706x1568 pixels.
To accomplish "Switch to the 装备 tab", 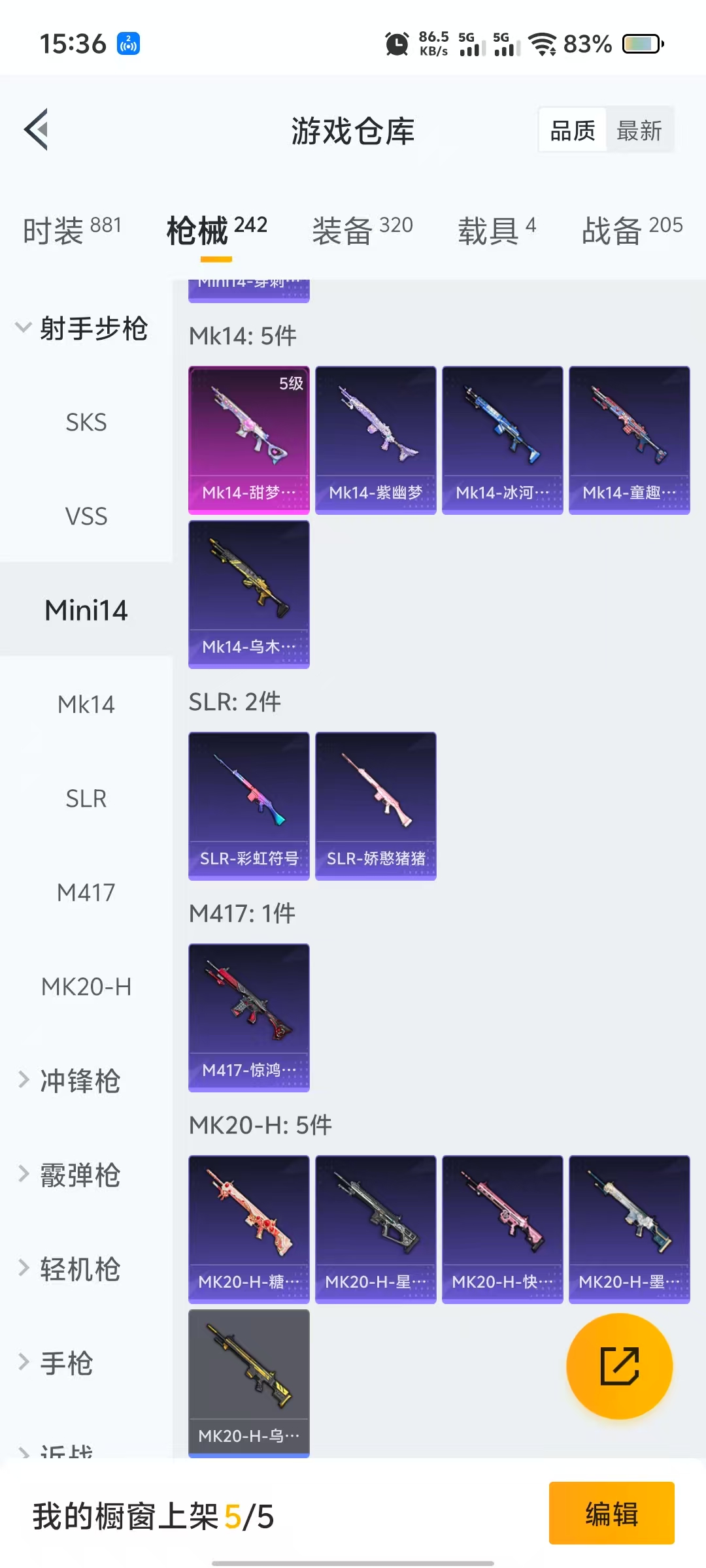I will pyautogui.click(x=362, y=230).
